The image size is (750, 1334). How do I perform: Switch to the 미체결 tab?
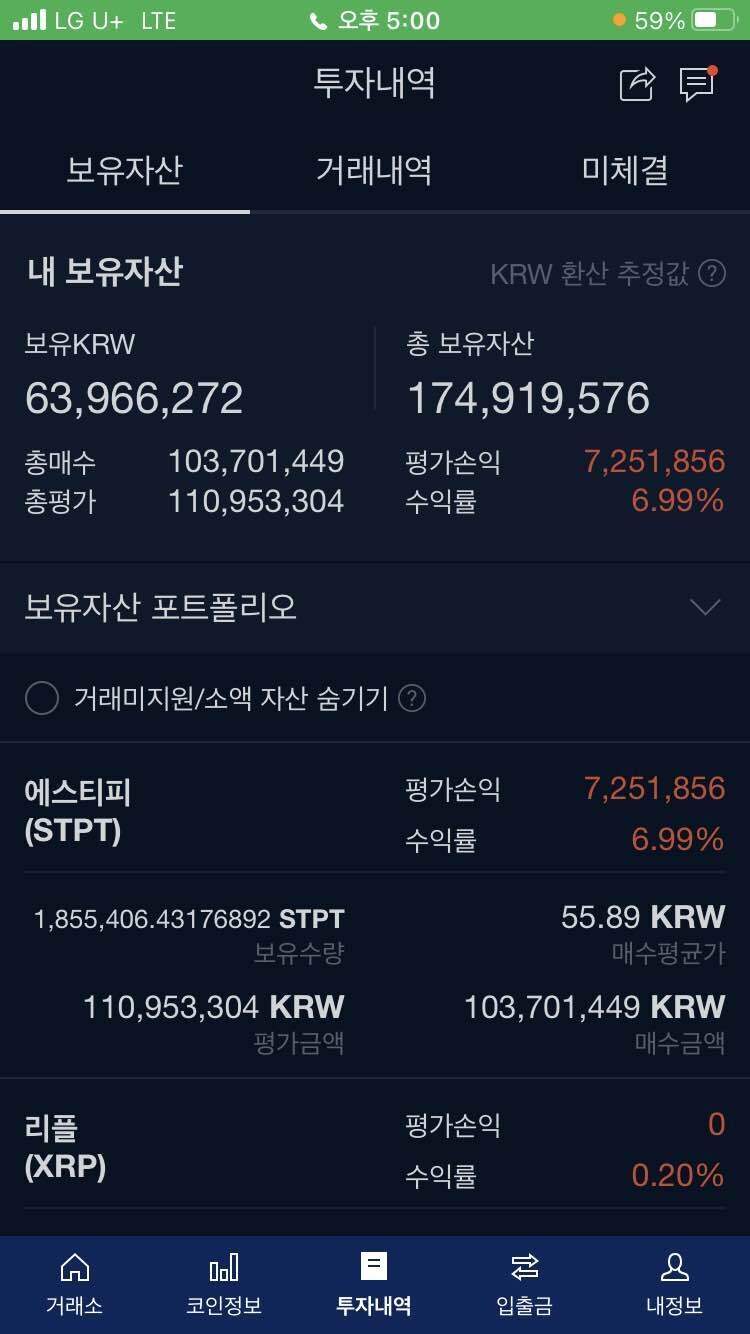625,170
